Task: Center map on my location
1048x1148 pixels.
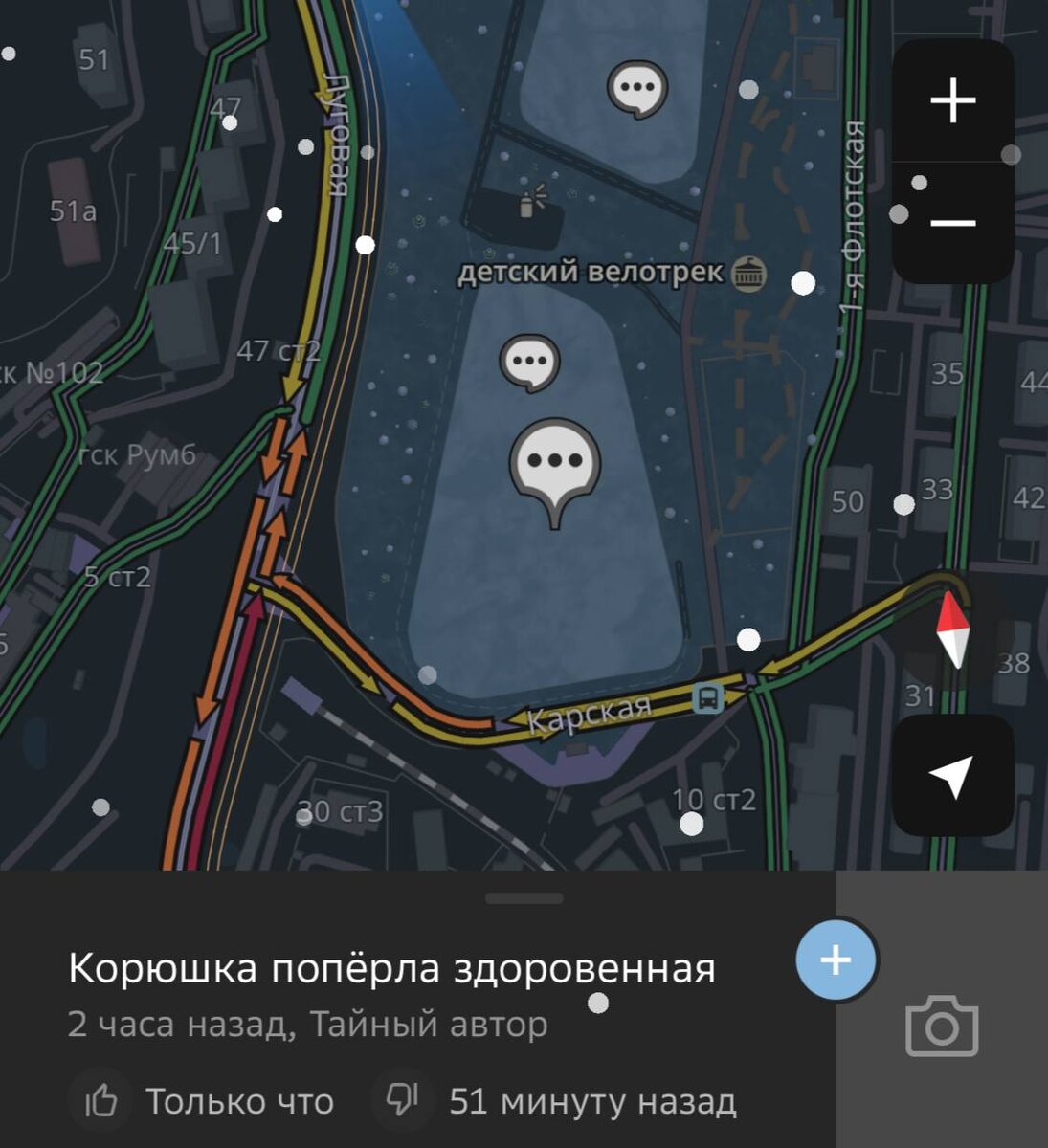Action: pos(952,776)
